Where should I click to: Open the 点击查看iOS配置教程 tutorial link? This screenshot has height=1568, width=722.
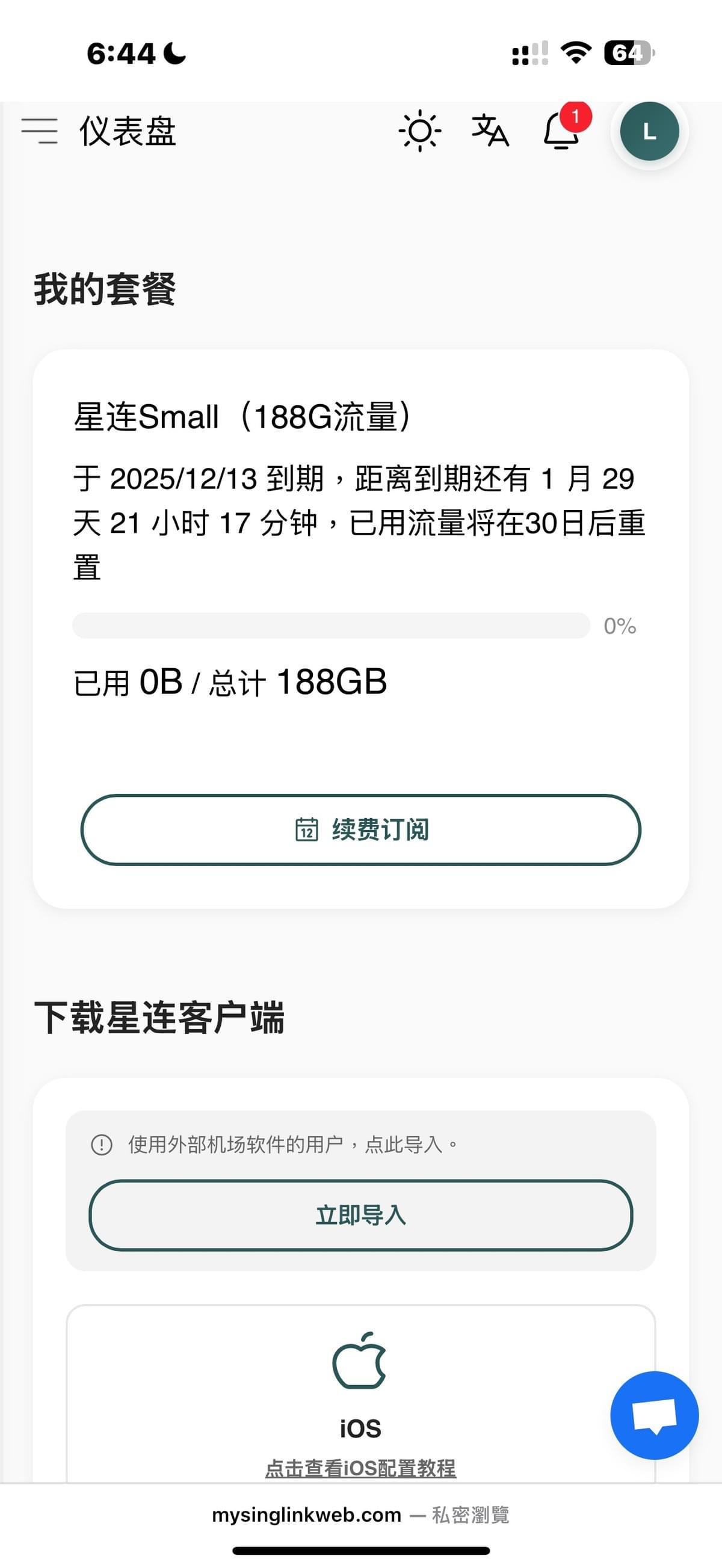tap(360, 1469)
